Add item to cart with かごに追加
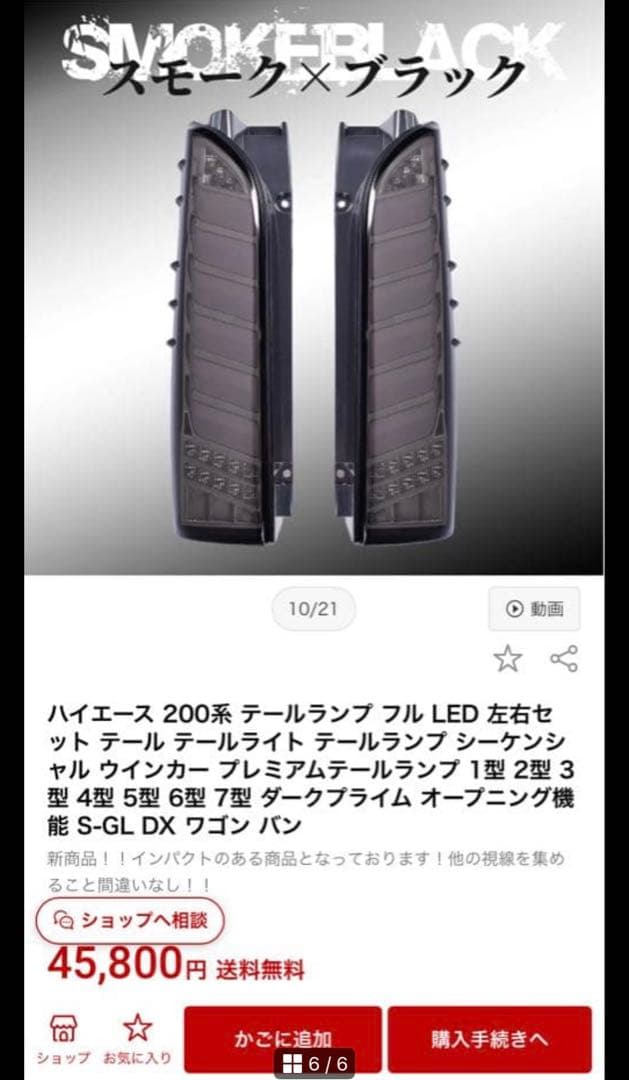This screenshot has height=1080, width=629. point(283,1038)
